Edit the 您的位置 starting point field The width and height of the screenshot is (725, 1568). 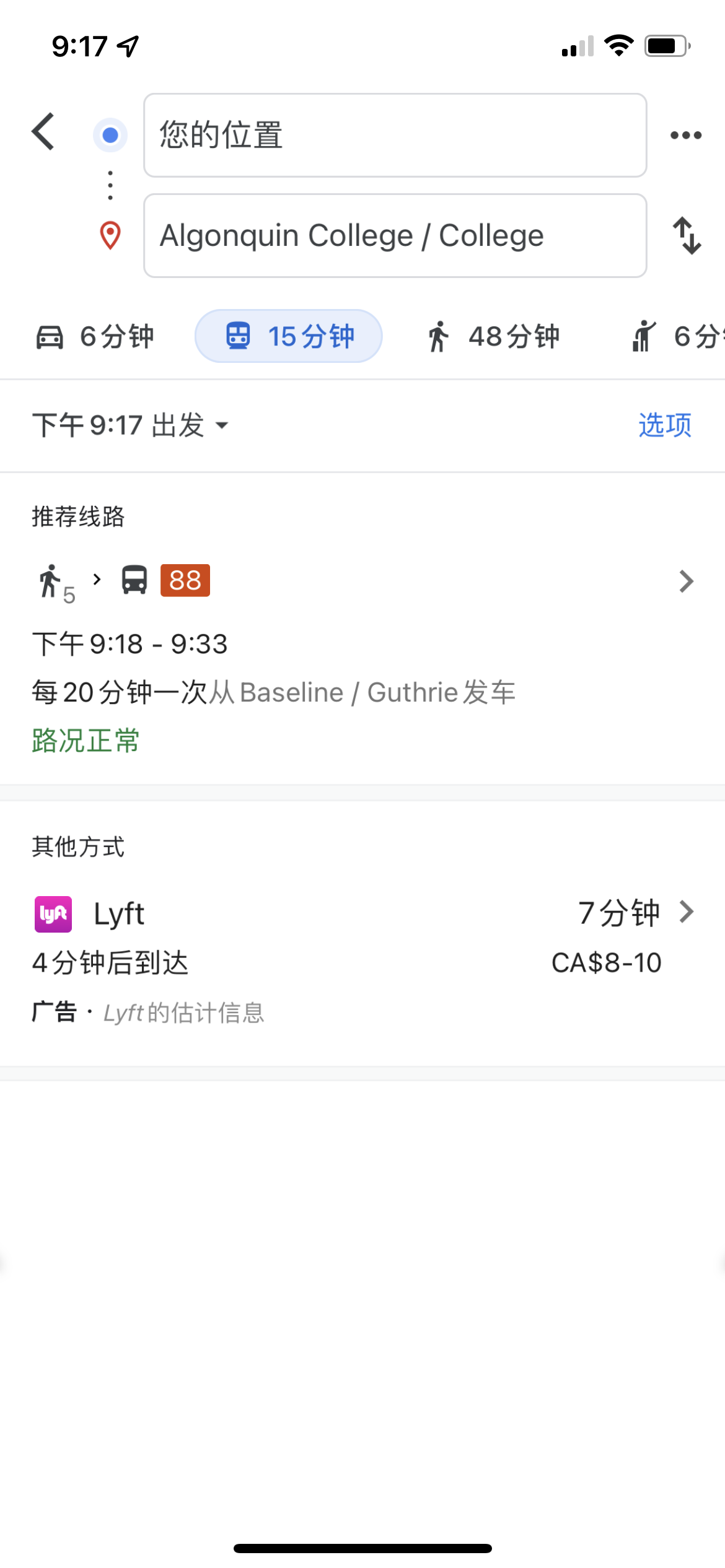[395, 136]
